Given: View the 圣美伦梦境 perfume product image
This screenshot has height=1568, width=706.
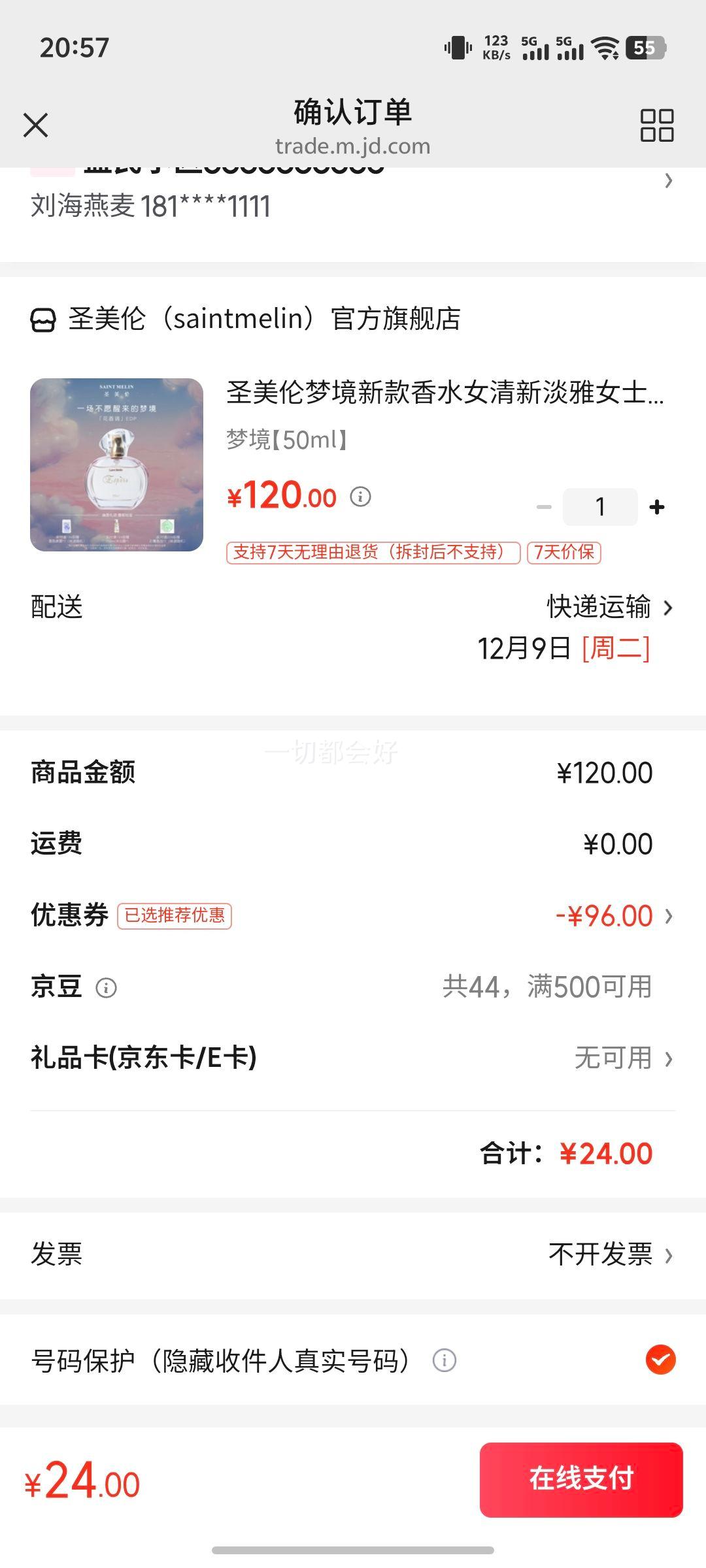Looking at the screenshot, I should pos(116,465).
